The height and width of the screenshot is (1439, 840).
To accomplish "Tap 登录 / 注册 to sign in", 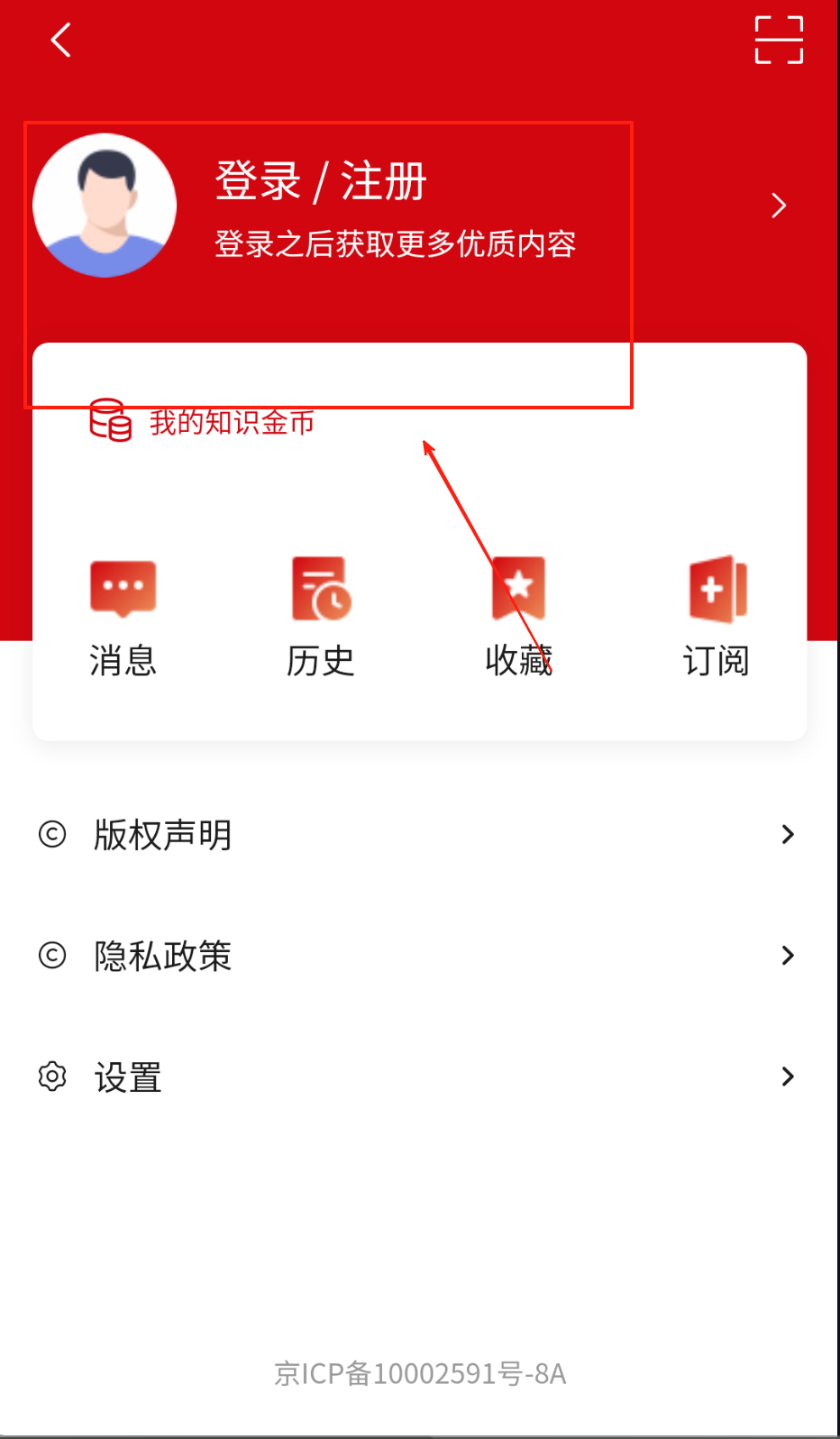I will (x=320, y=181).
